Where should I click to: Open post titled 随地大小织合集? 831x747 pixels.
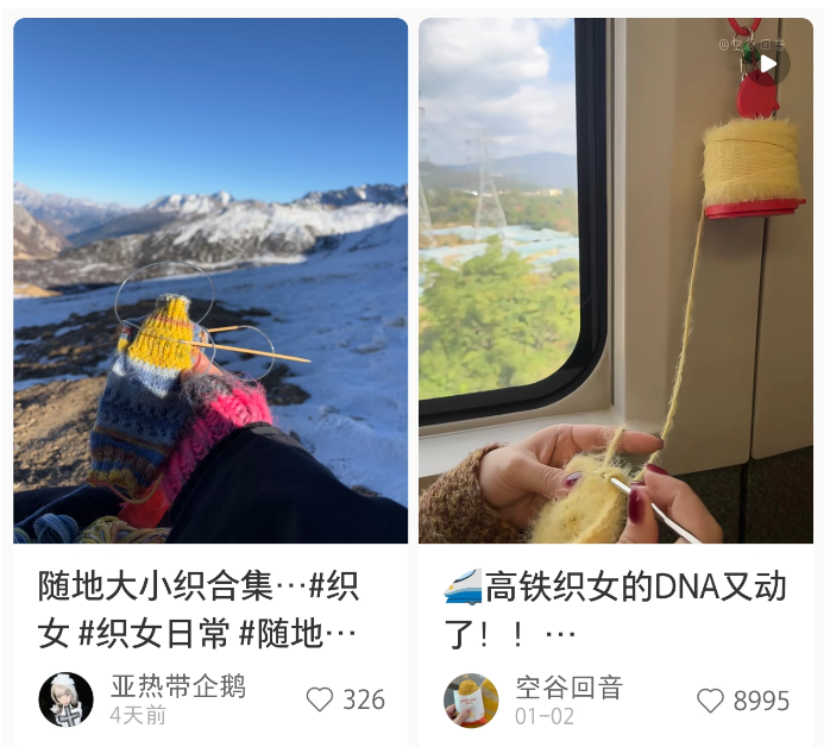[x=198, y=609]
